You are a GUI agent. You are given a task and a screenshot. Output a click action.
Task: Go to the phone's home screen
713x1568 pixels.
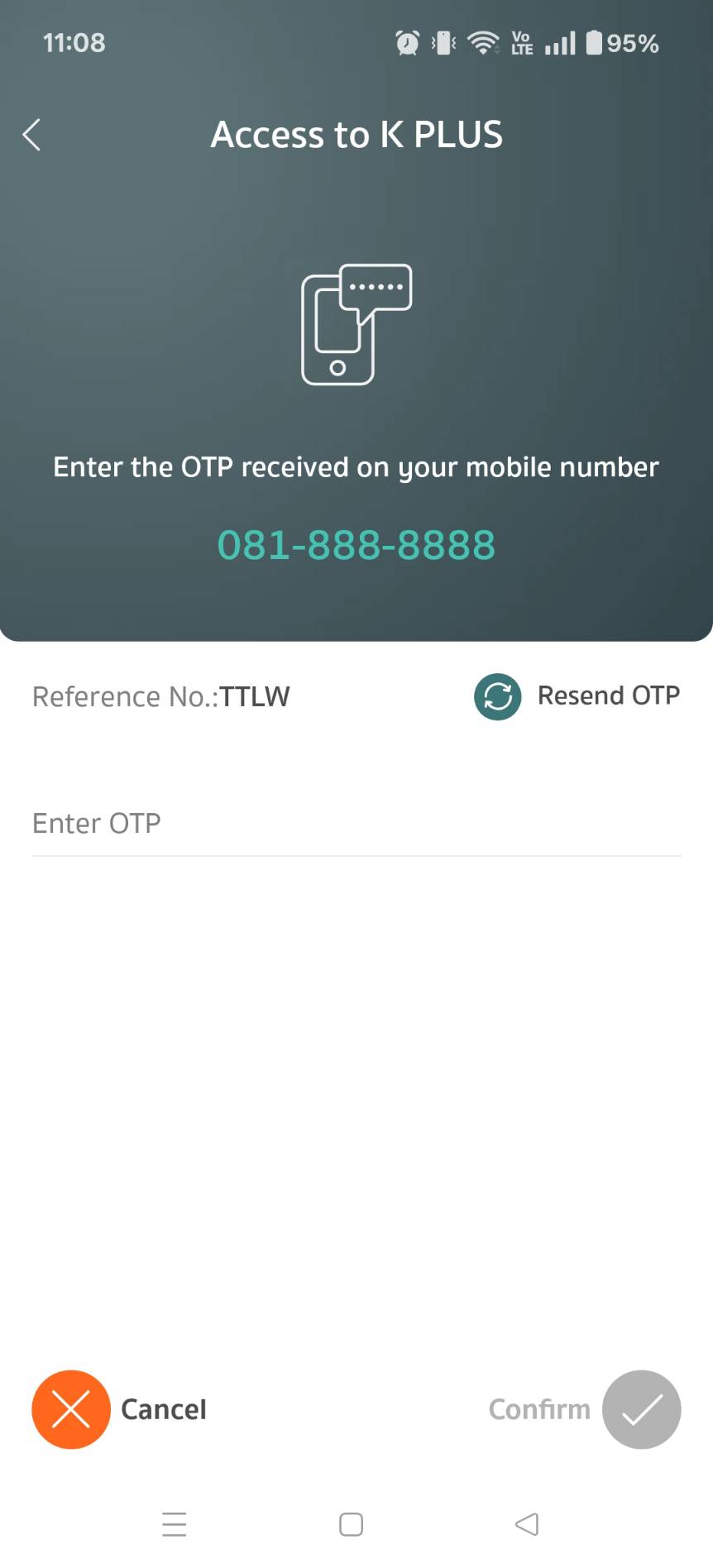352,1524
